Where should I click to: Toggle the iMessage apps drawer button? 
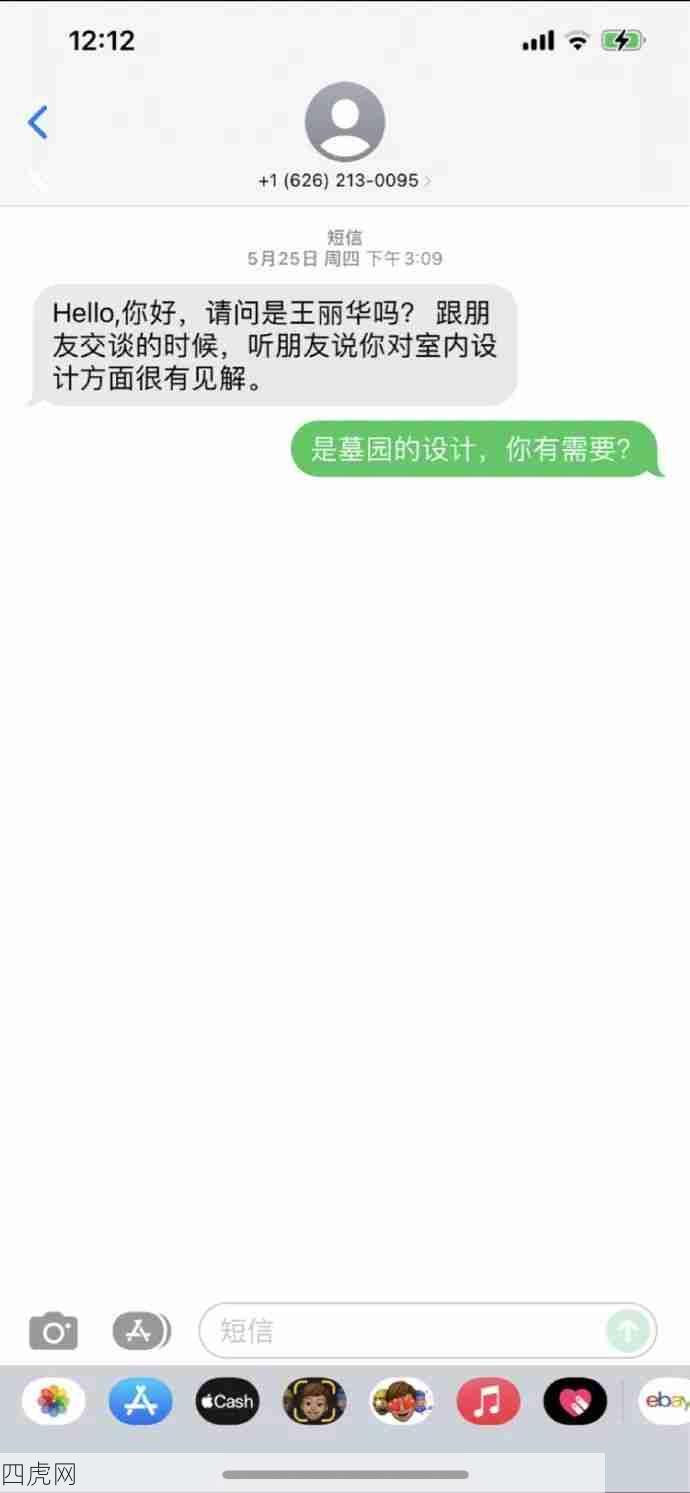pyautogui.click(x=141, y=1331)
